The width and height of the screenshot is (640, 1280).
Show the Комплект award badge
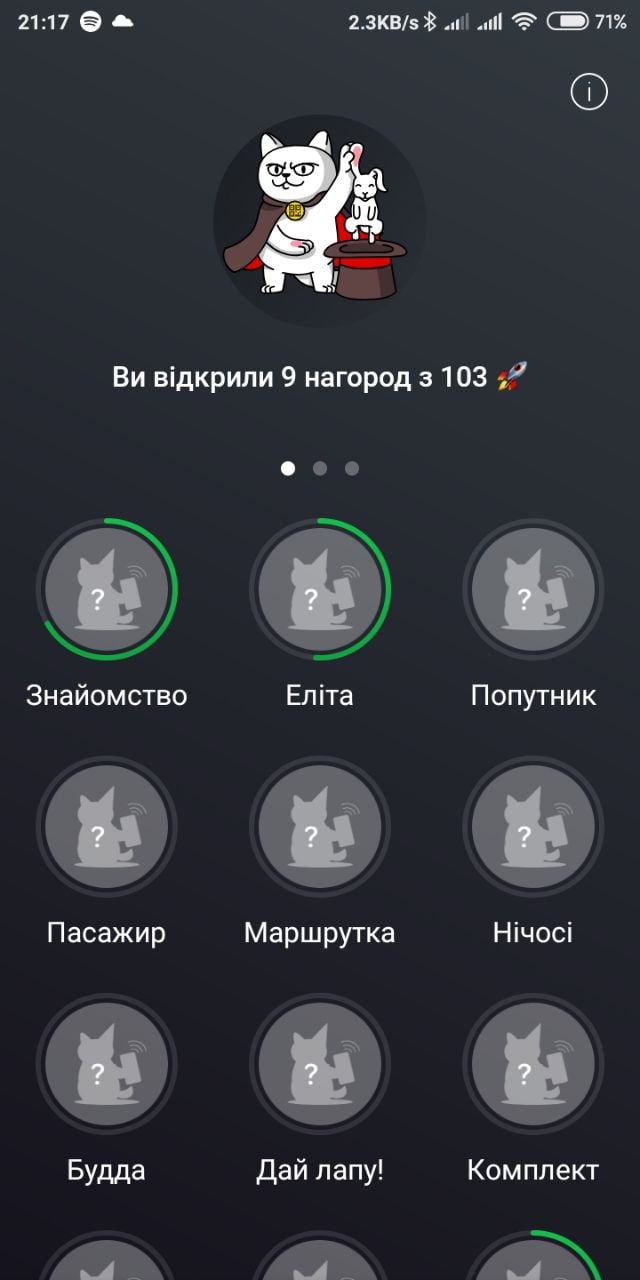[533, 1064]
